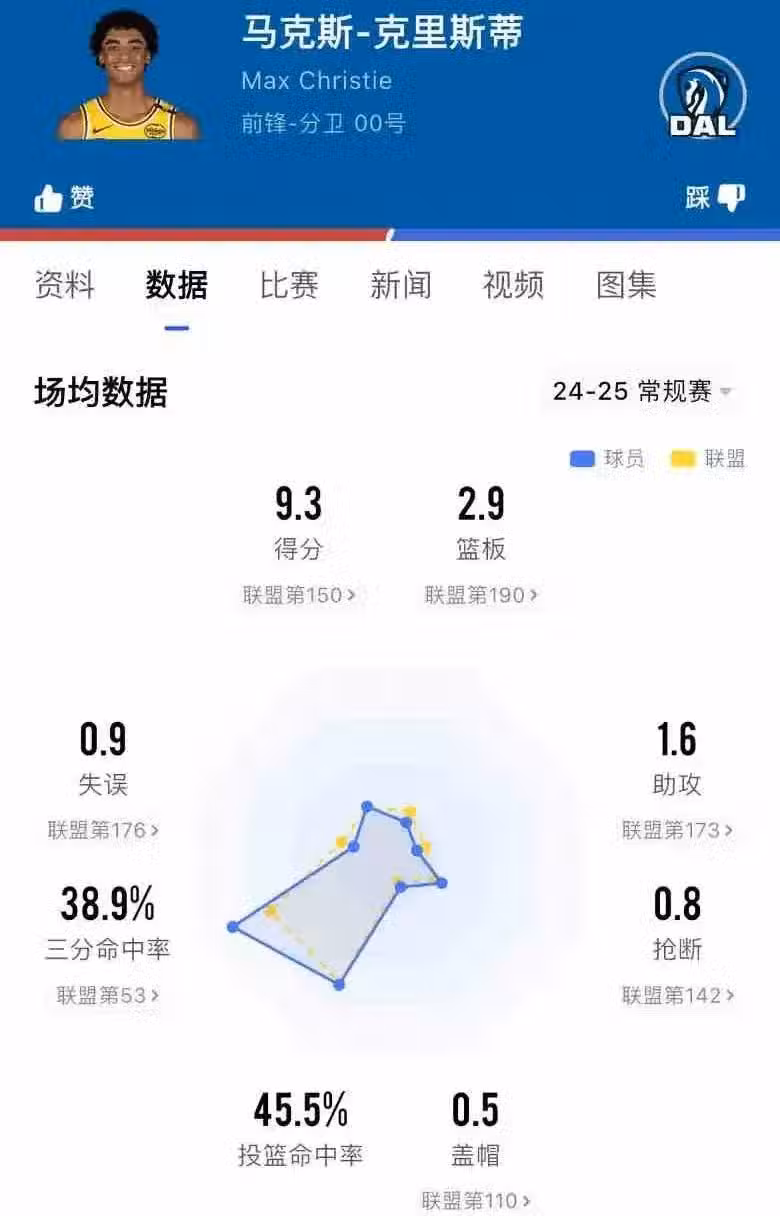Open the 视频 tab
Image resolution: width=780 pixels, height=1216 pixels.
pyautogui.click(x=513, y=286)
